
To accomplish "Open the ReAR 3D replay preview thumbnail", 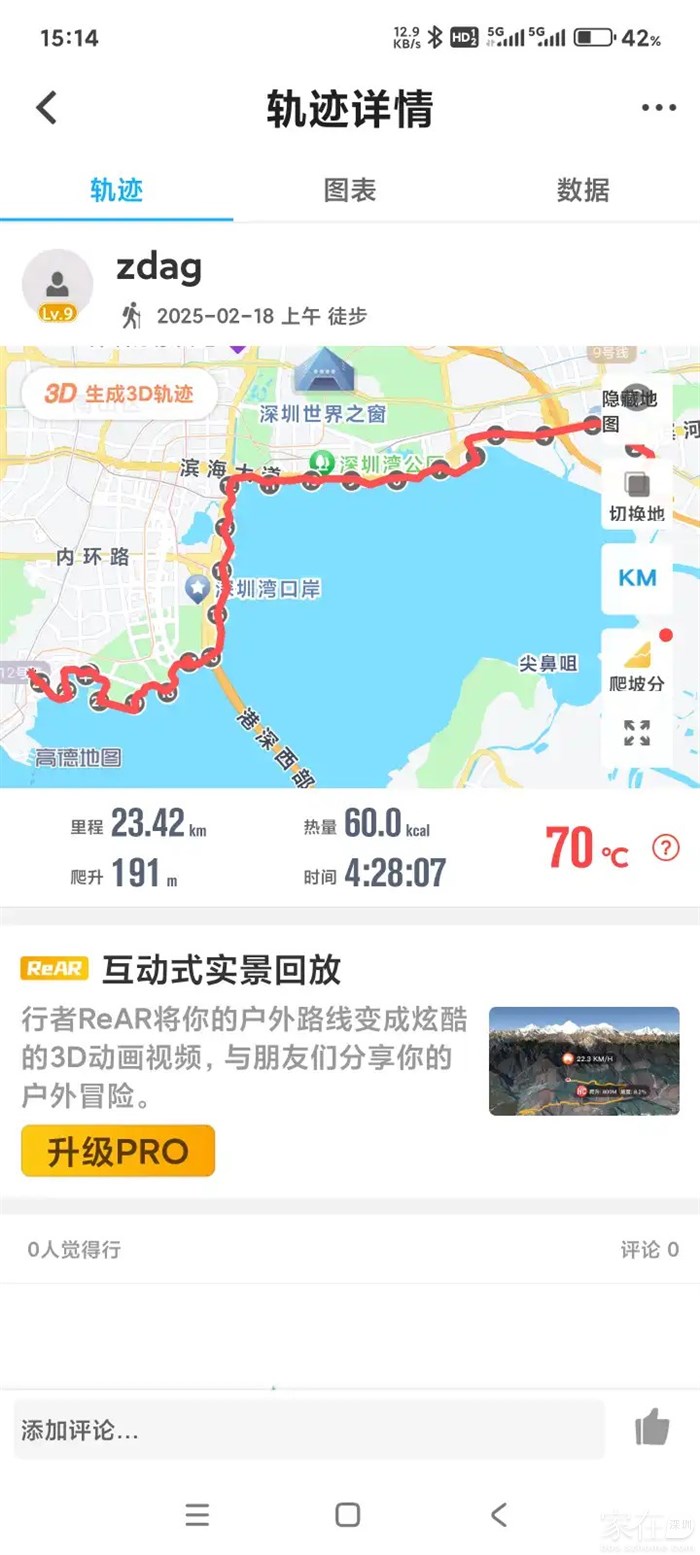I will [x=583, y=1061].
